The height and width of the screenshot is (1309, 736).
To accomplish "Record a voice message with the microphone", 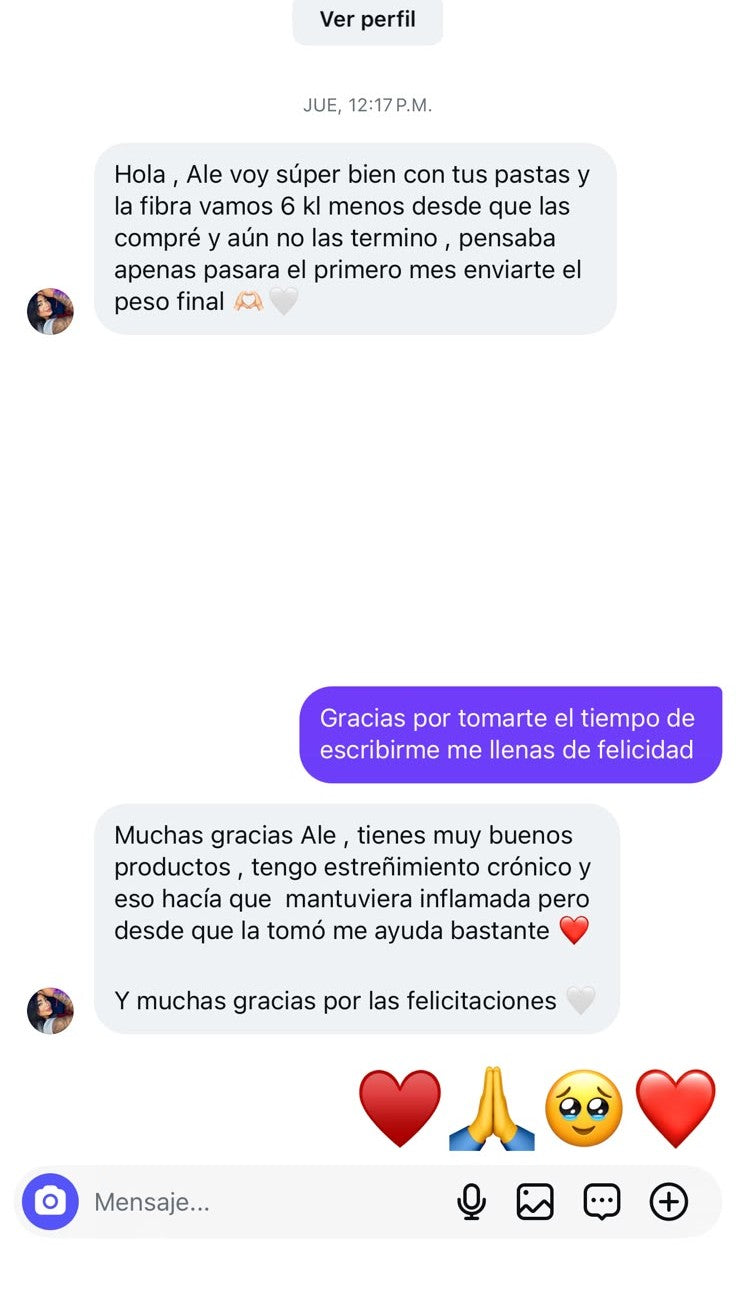I will click(x=471, y=1202).
